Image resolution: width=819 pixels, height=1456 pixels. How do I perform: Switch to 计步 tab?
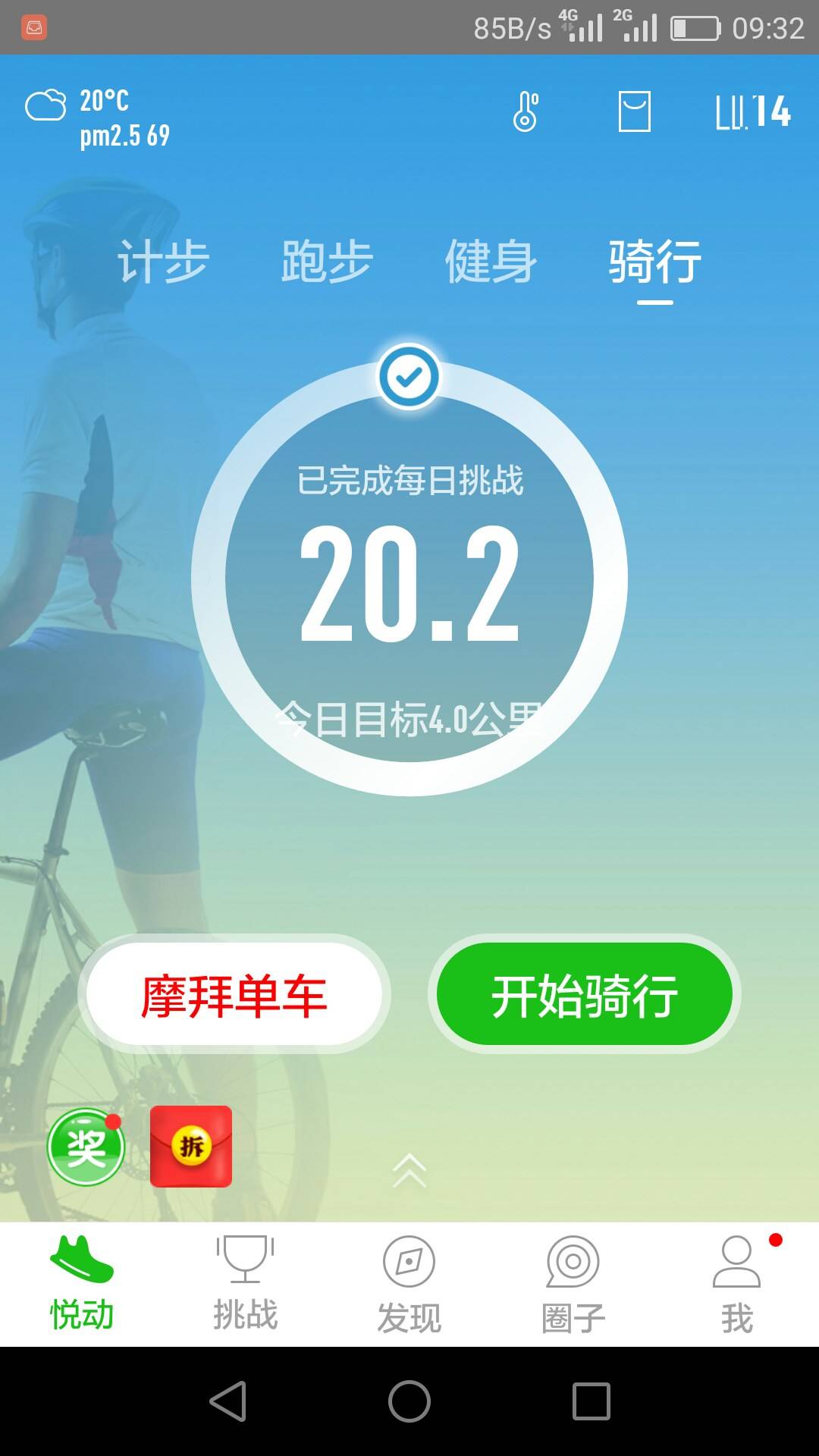pyautogui.click(x=163, y=262)
